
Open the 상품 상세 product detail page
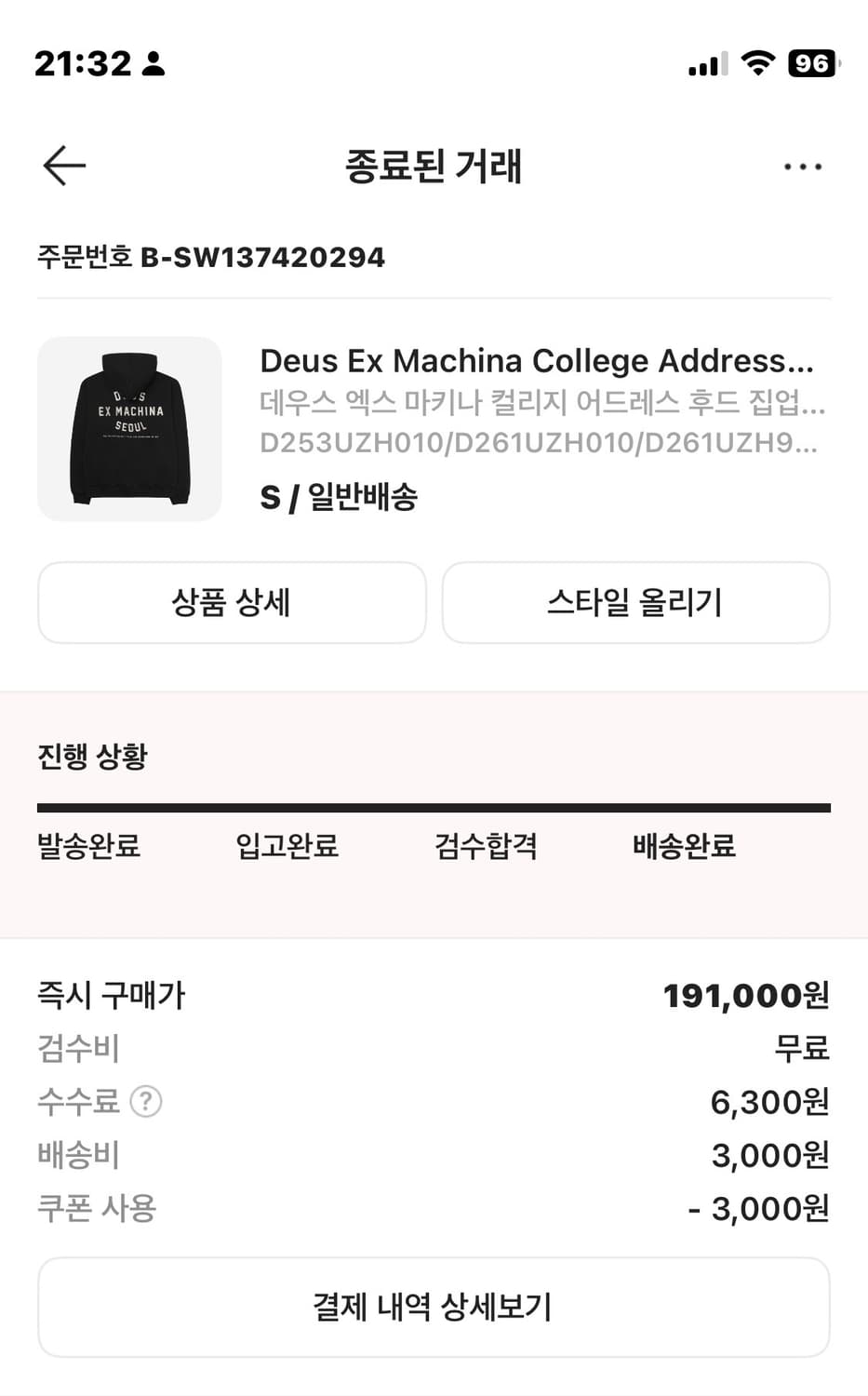point(231,603)
